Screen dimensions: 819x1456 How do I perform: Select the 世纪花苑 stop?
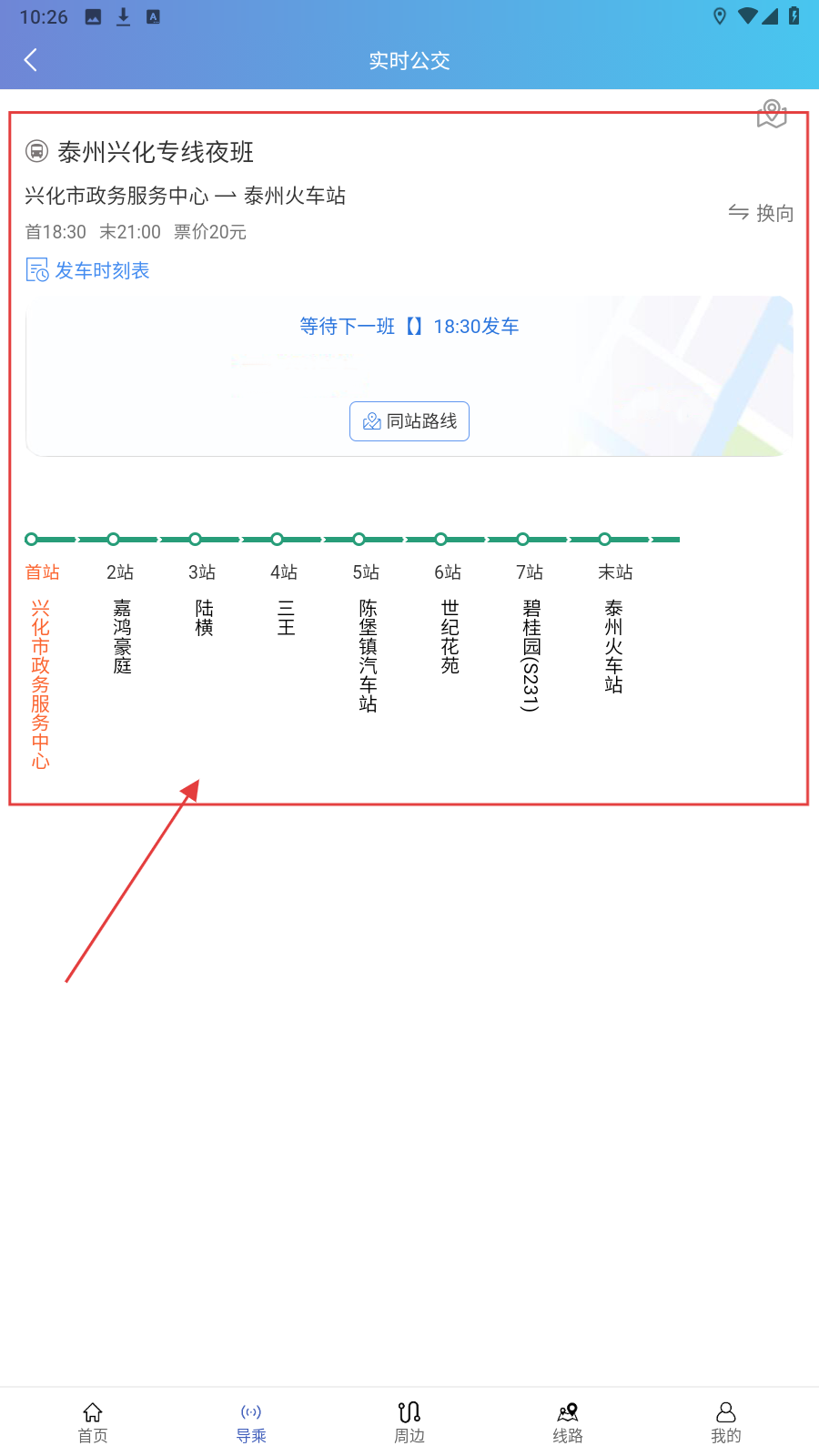450,636
